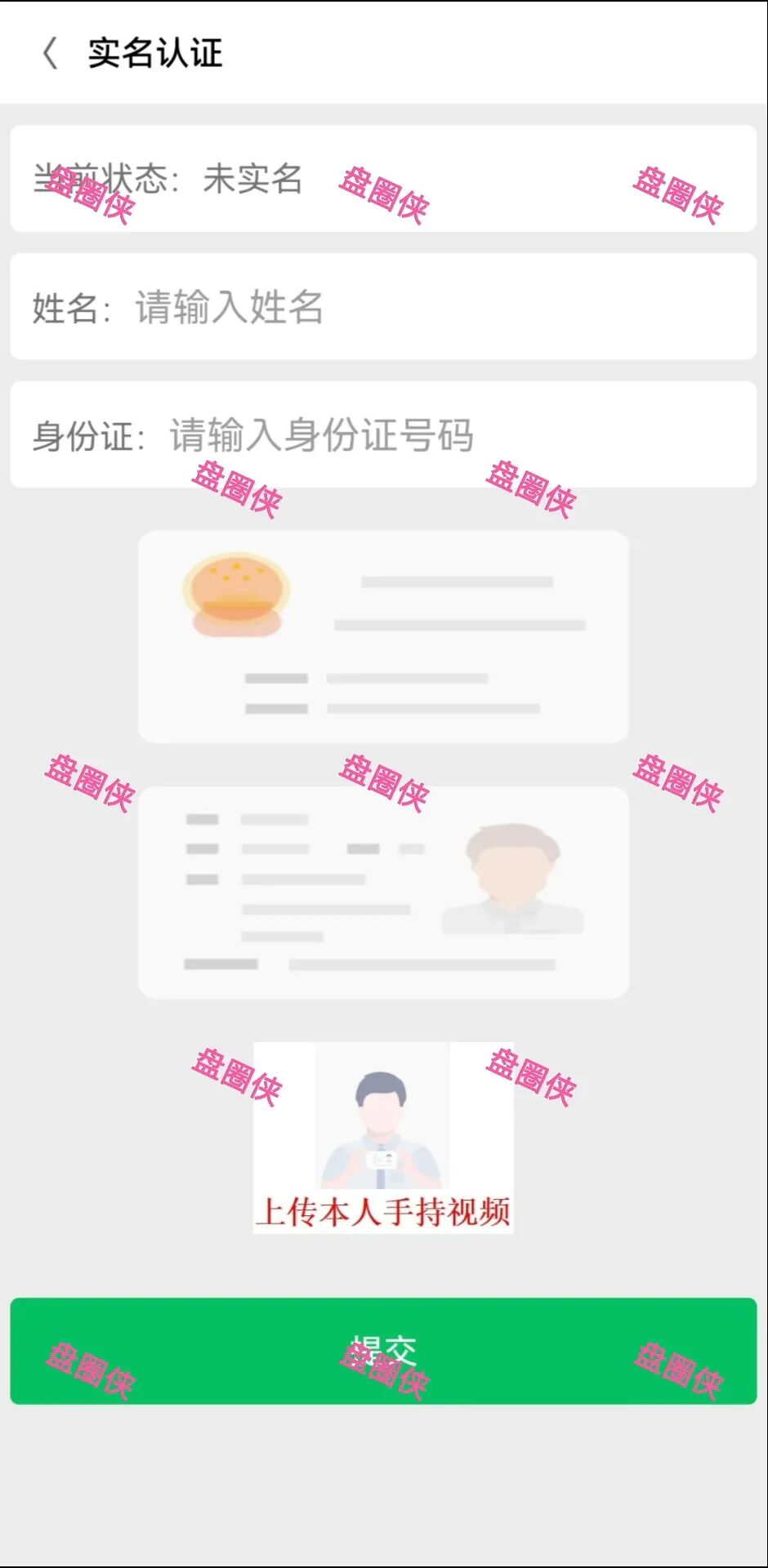This screenshot has height=1568, width=768.
Task: Upload ID card side with portrait
Action: 383,893
